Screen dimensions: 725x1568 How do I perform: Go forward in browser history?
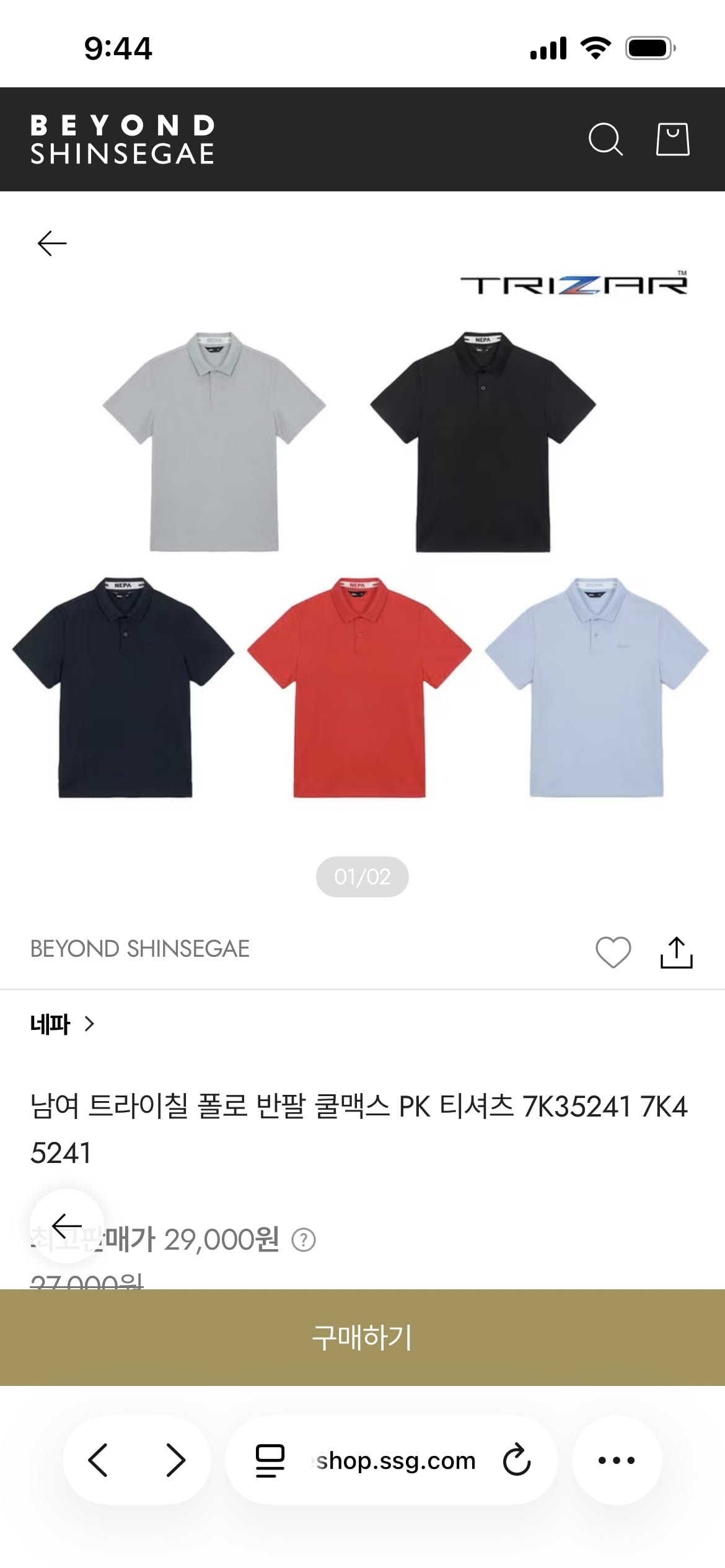(x=176, y=1460)
